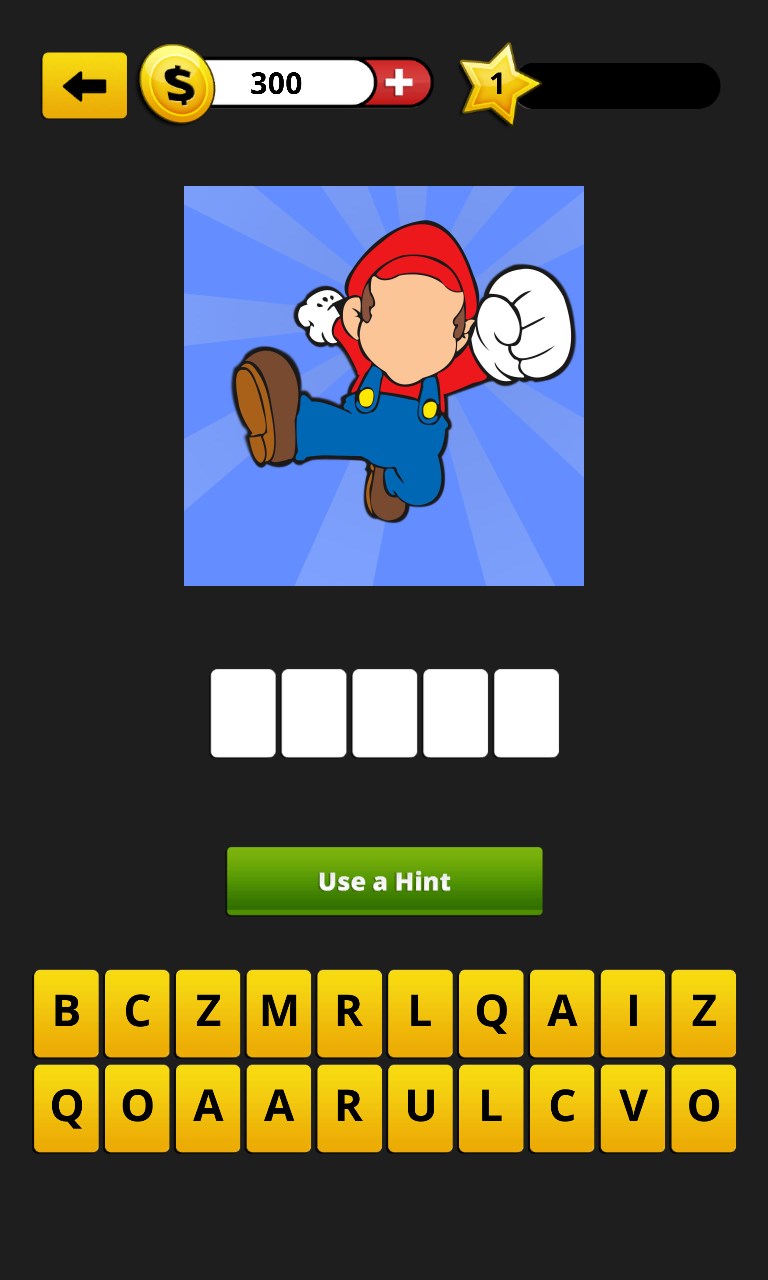Tap the R tile in the second keyboard row
Screen dimensions: 768x1280
click(x=349, y=1106)
